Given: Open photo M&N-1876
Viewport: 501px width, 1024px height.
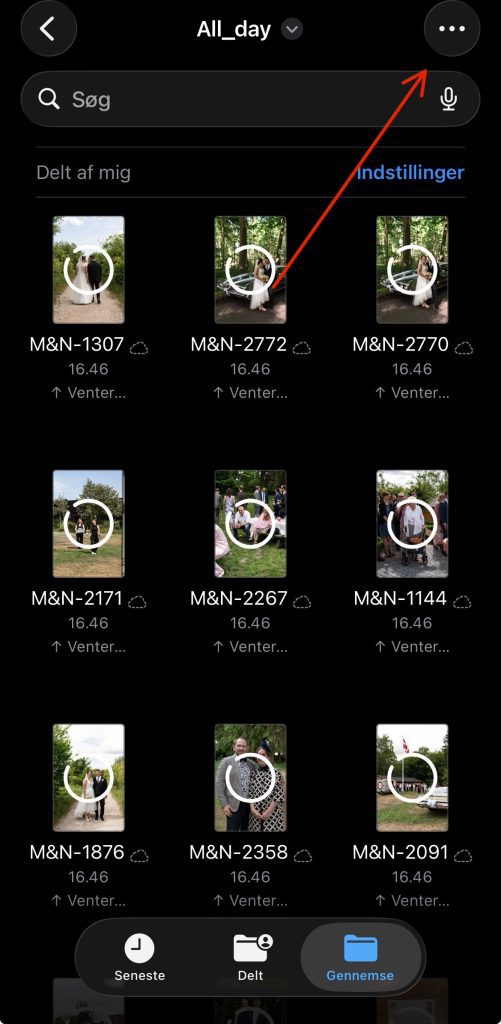Looking at the screenshot, I should coord(89,778).
